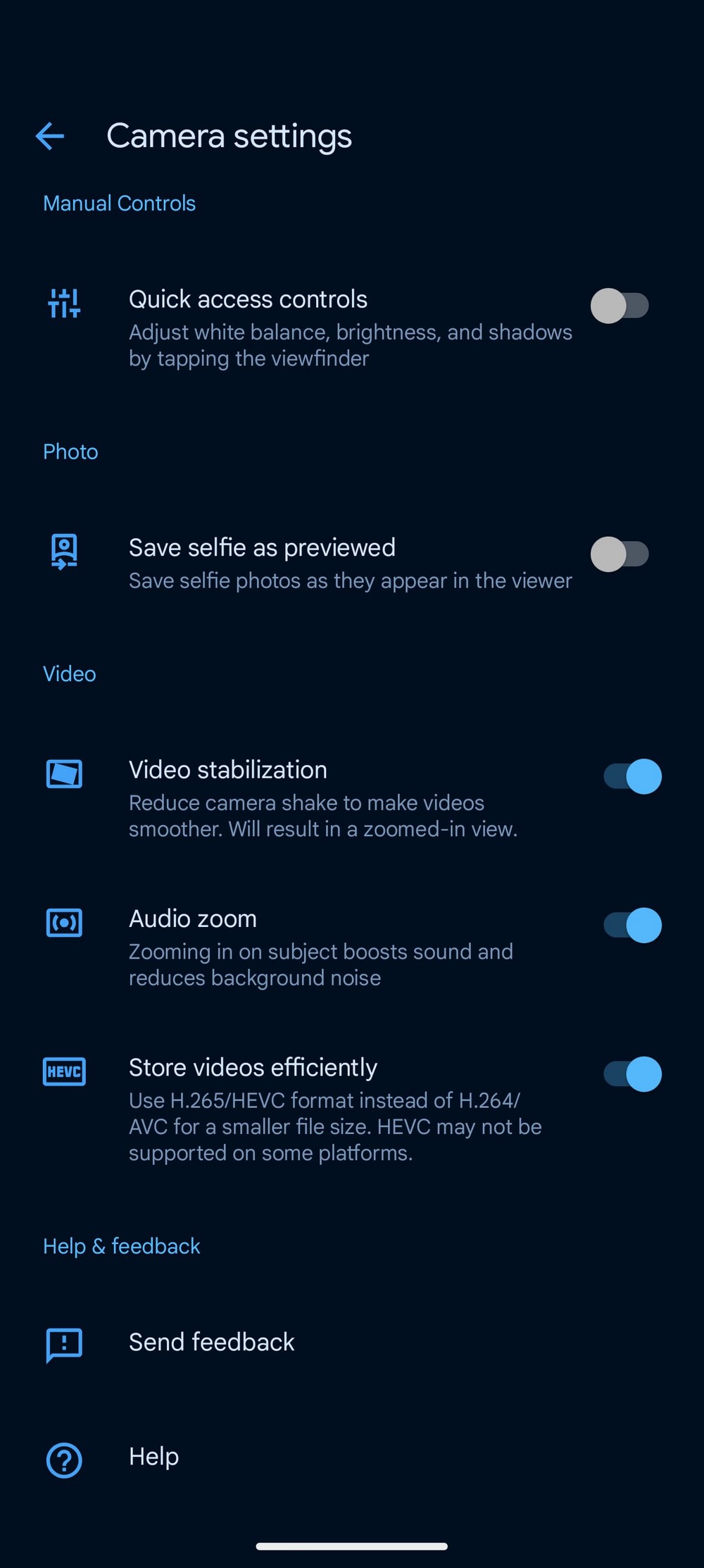Switch off Audio zoom
Viewport: 704px width, 1568px height.
[632, 925]
